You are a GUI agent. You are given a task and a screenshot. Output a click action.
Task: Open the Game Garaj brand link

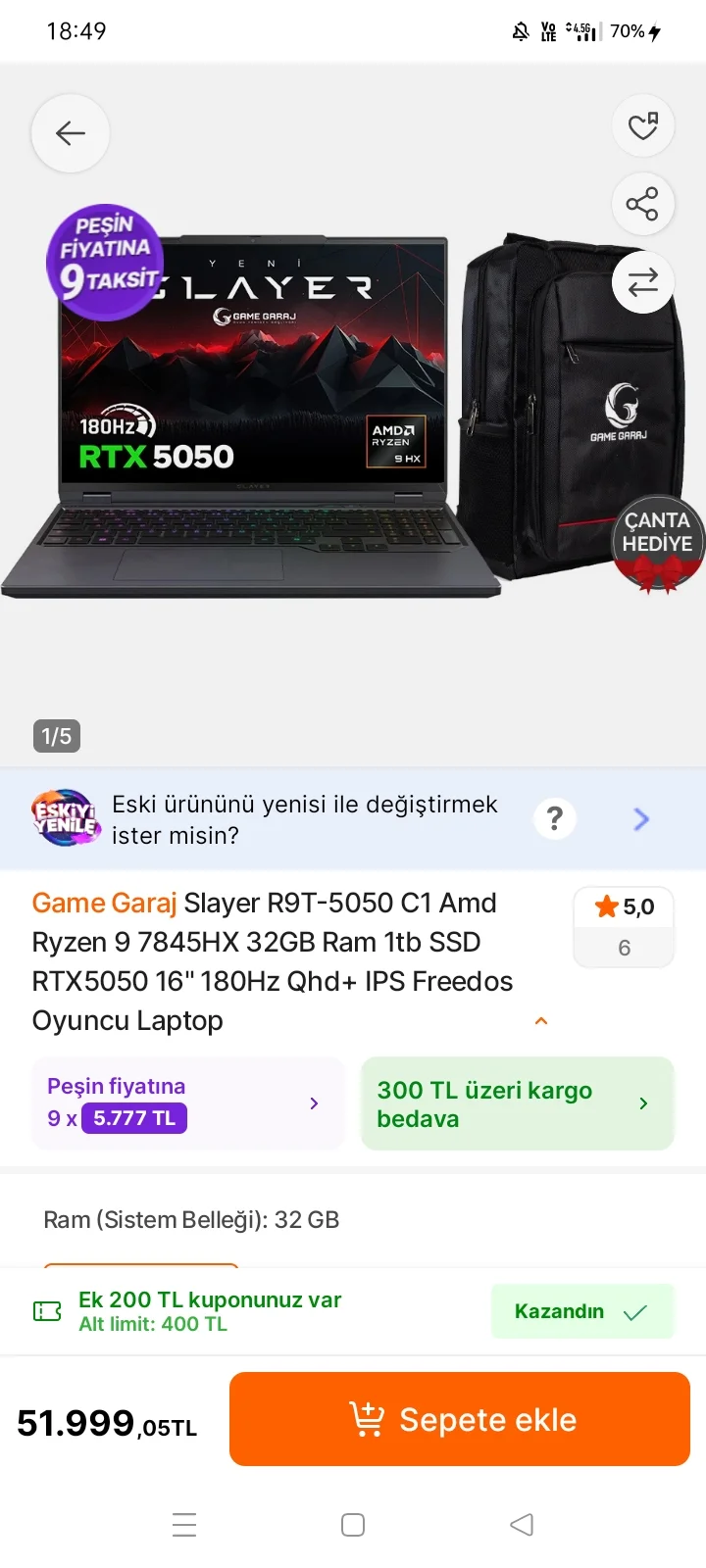104,903
